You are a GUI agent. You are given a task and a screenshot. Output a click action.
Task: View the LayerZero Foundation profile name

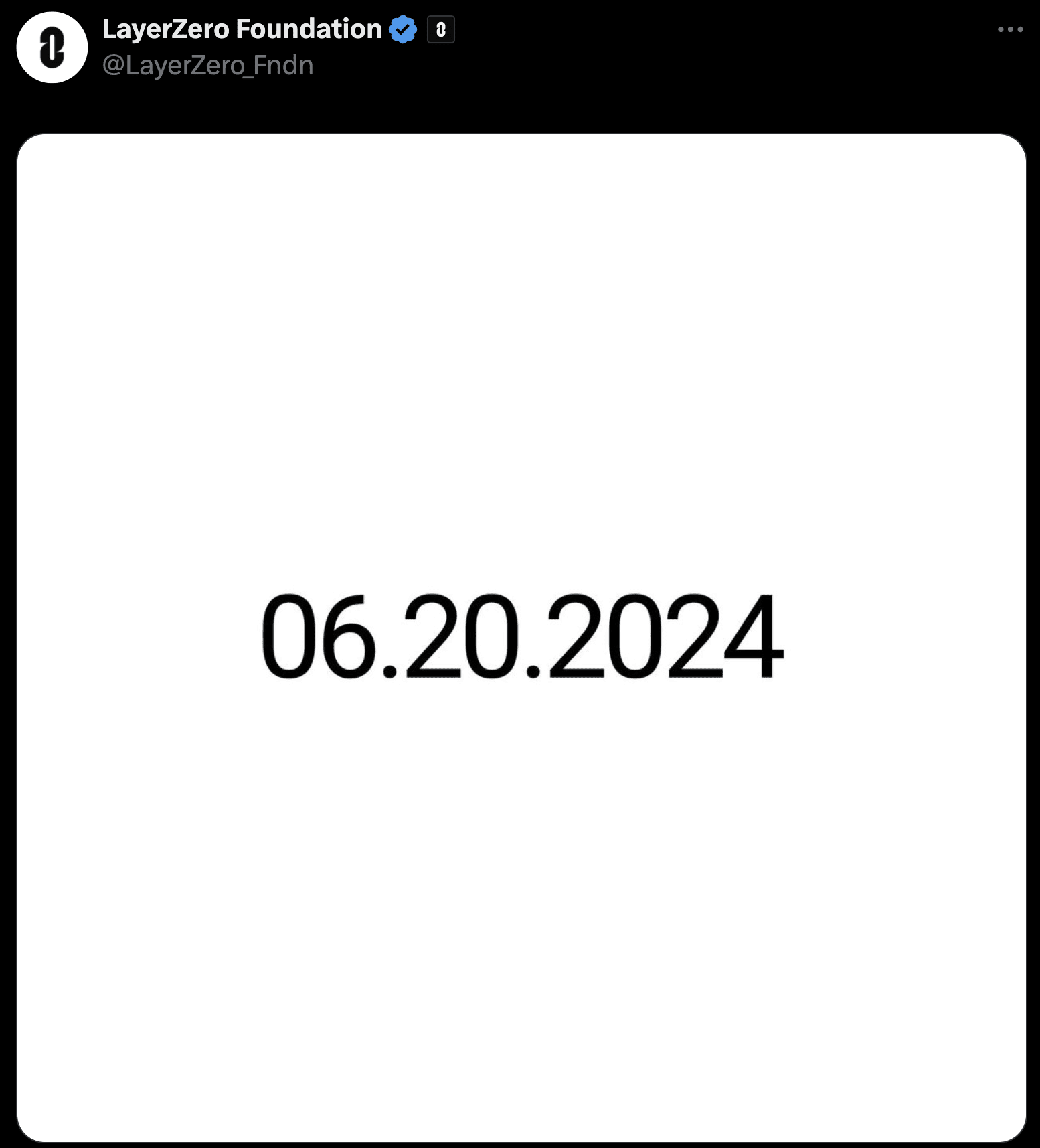click(242, 29)
